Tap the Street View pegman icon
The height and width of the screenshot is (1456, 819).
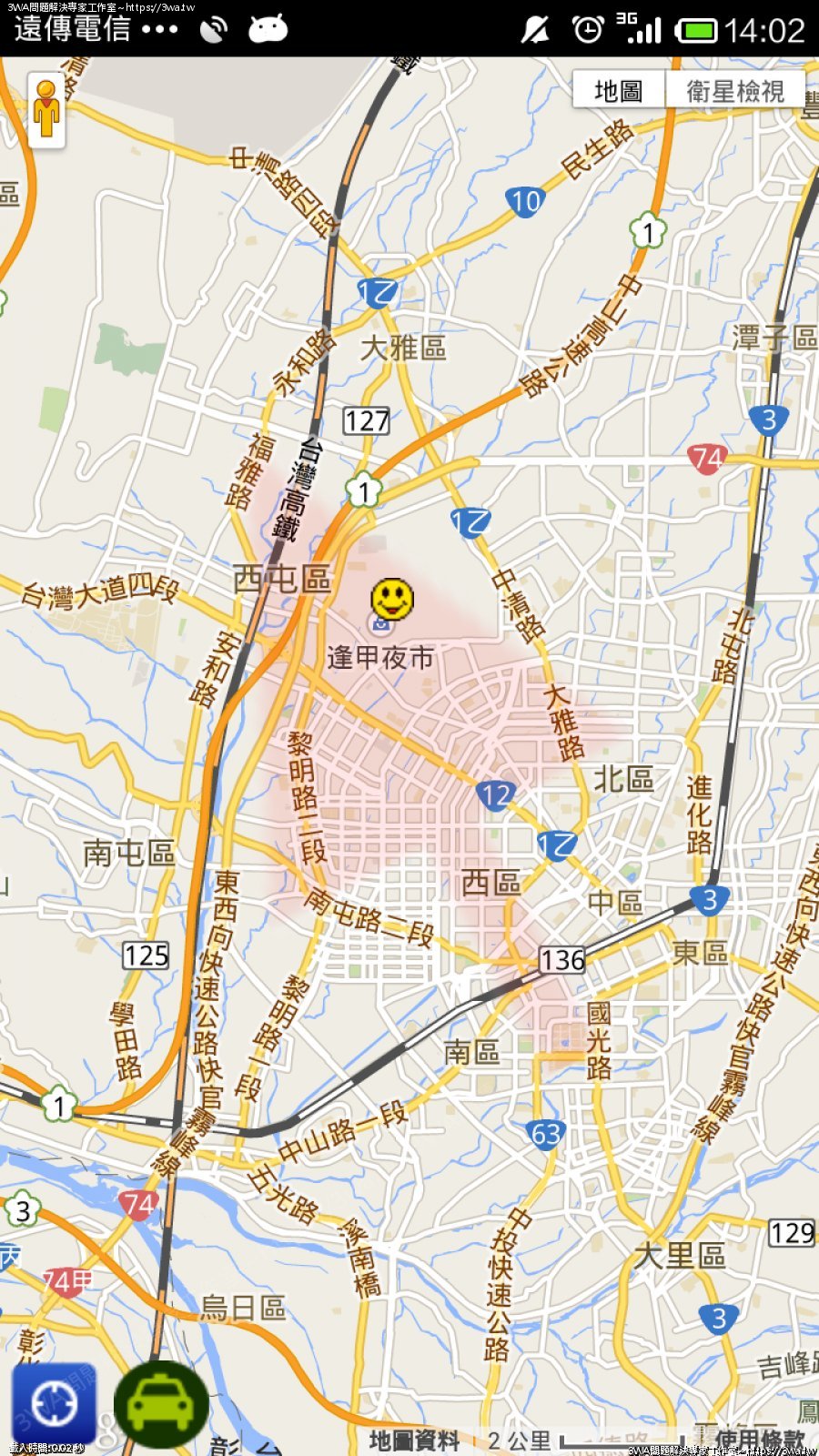coord(46,109)
